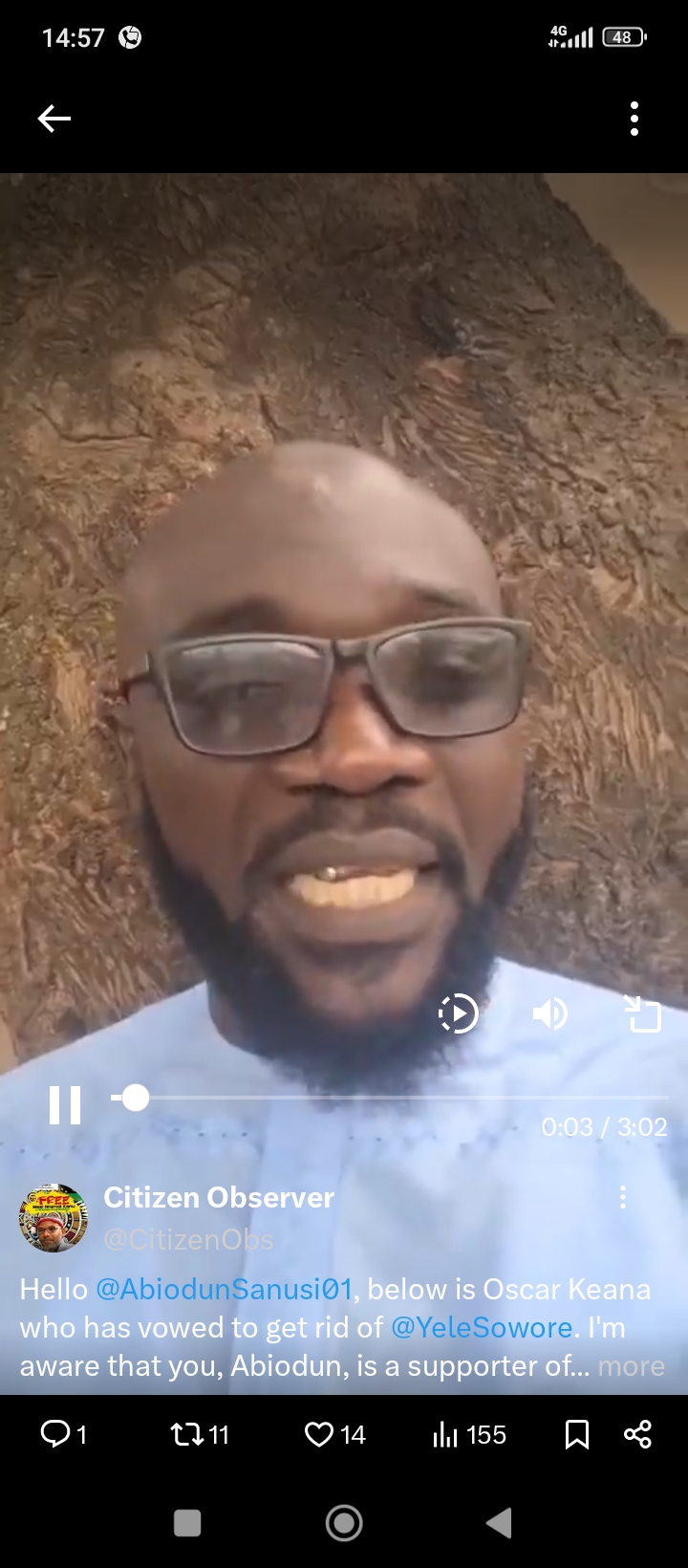
Task: Open the @YeleSowore mention
Action: 483,1328
